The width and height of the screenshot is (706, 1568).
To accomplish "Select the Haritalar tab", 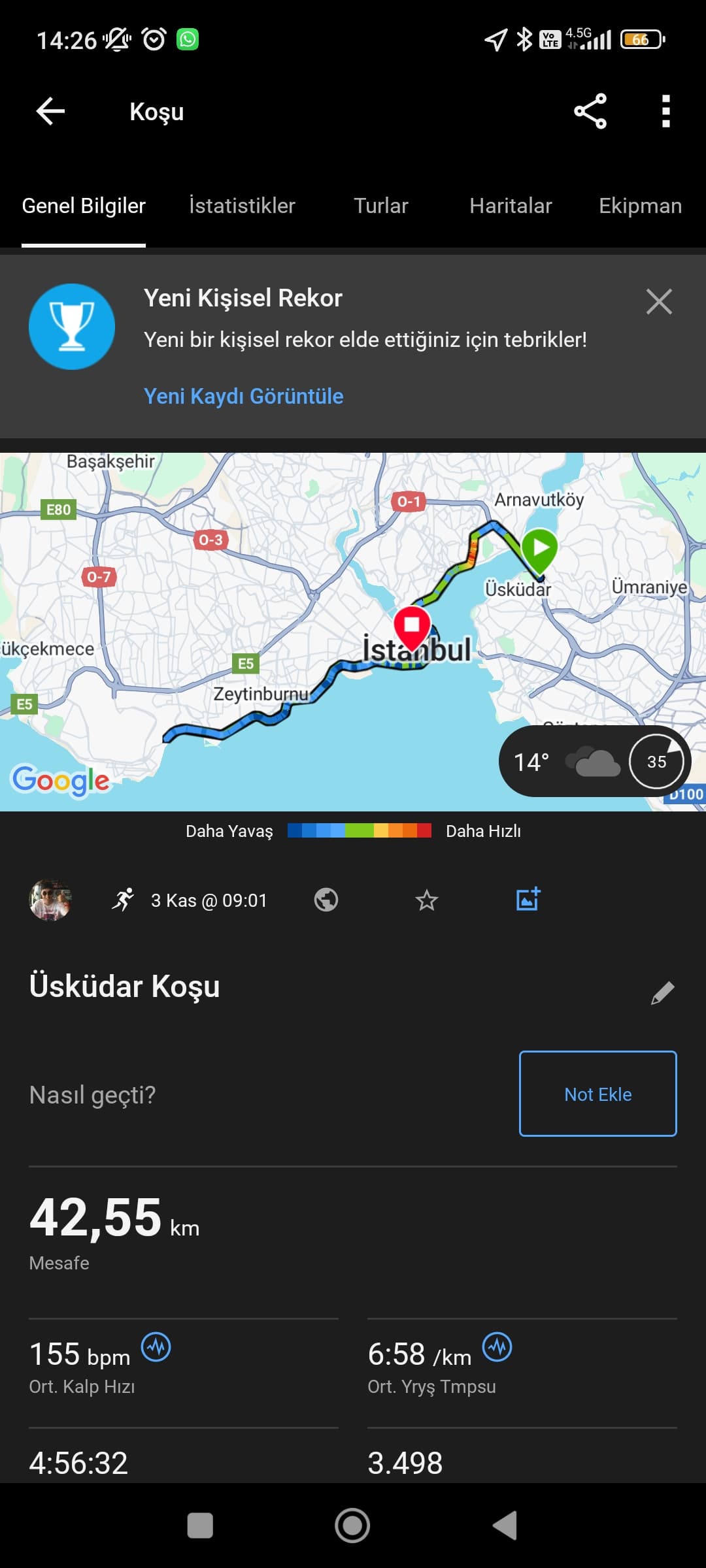I will tap(511, 206).
